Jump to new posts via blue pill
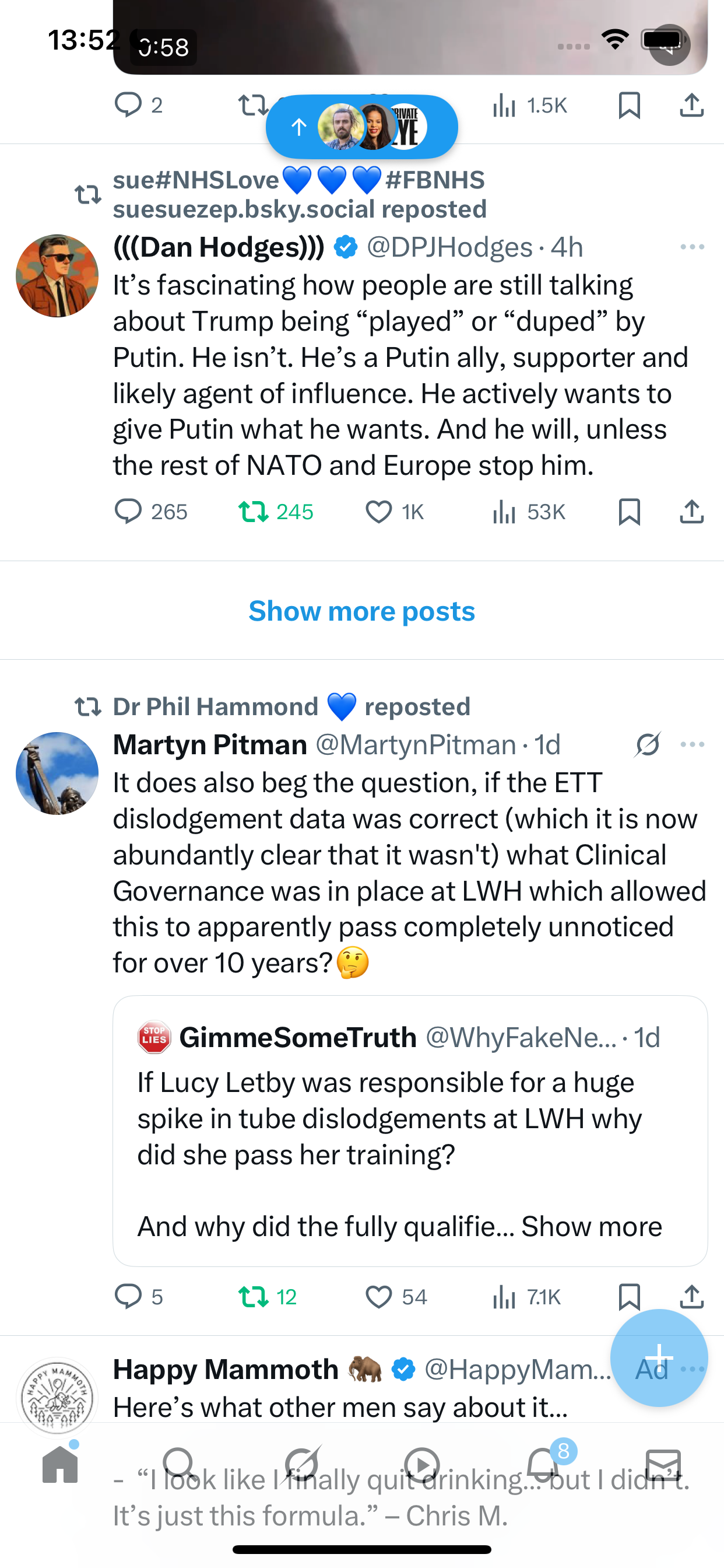Screen dimensions: 724x1568 (x=361, y=127)
